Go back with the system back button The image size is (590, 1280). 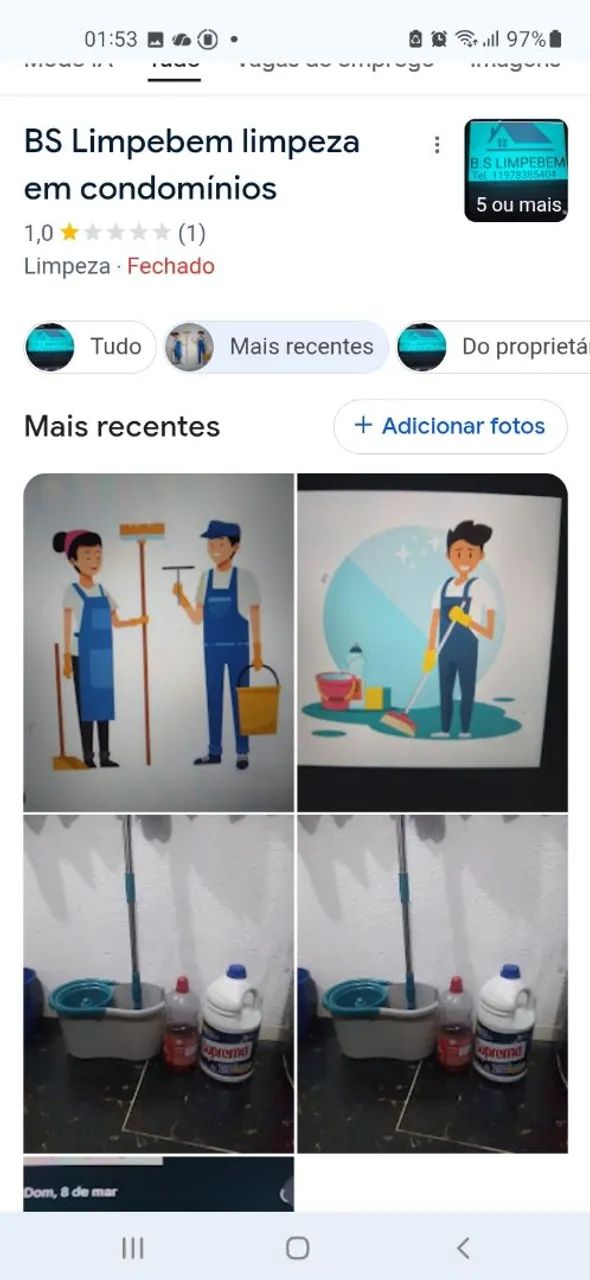[x=462, y=1247]
